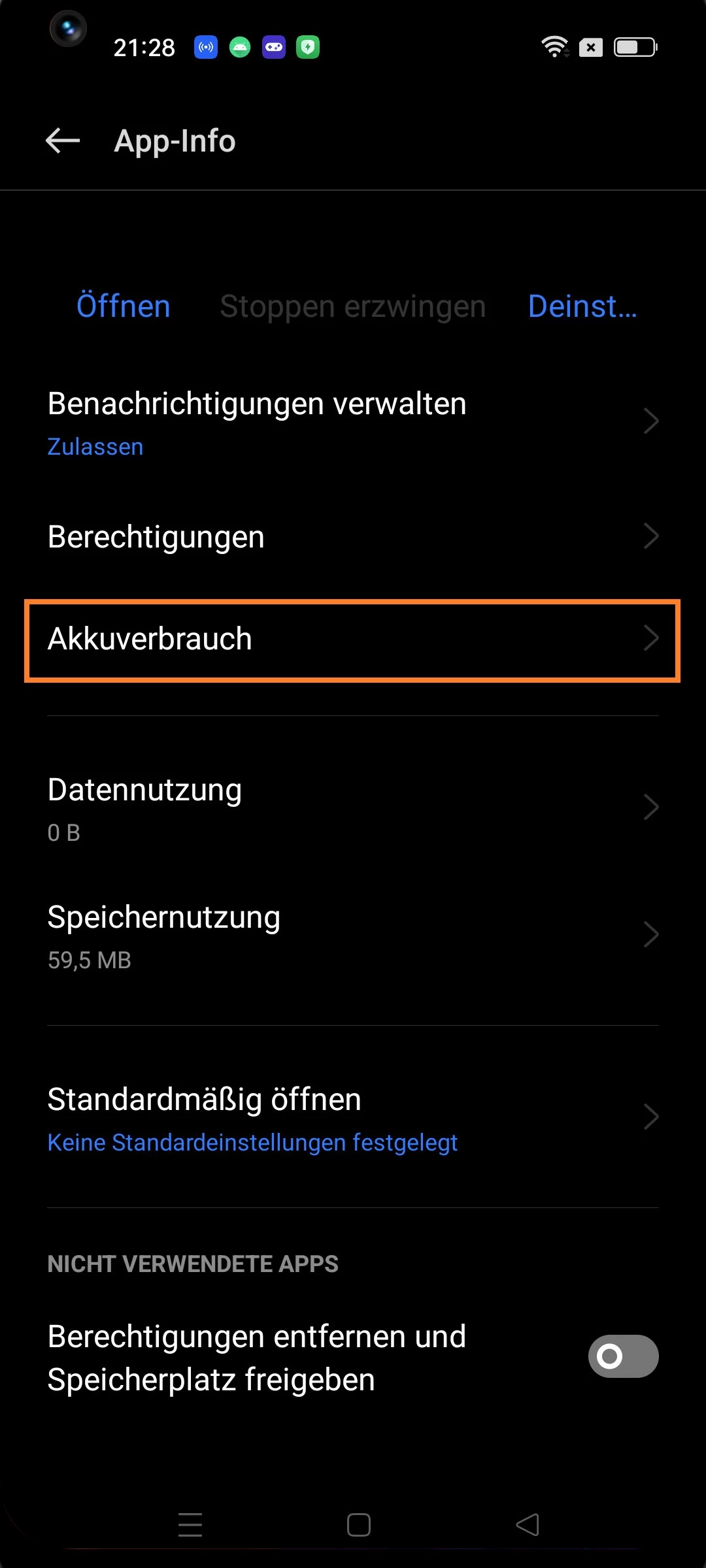
Task: Open the Berechtigungen settings
Action: (x=353, y=537)
